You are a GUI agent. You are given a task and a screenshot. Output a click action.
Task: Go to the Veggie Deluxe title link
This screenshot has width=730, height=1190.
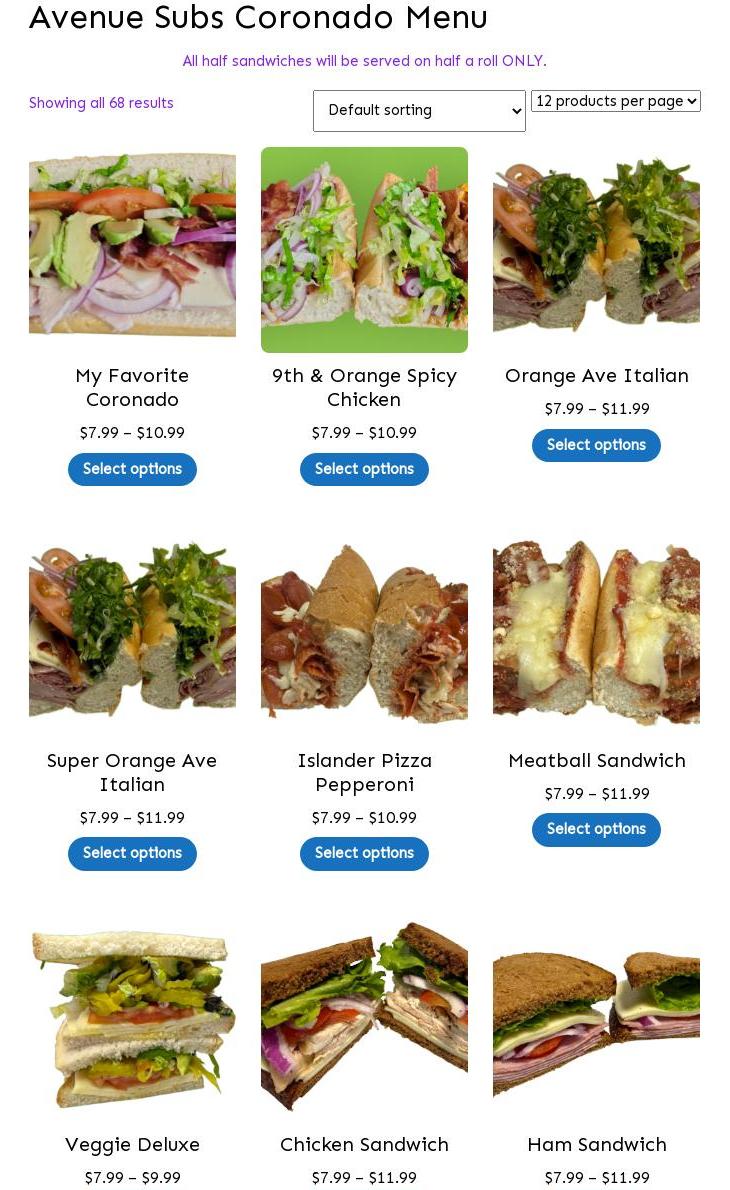pos(132,1144)
